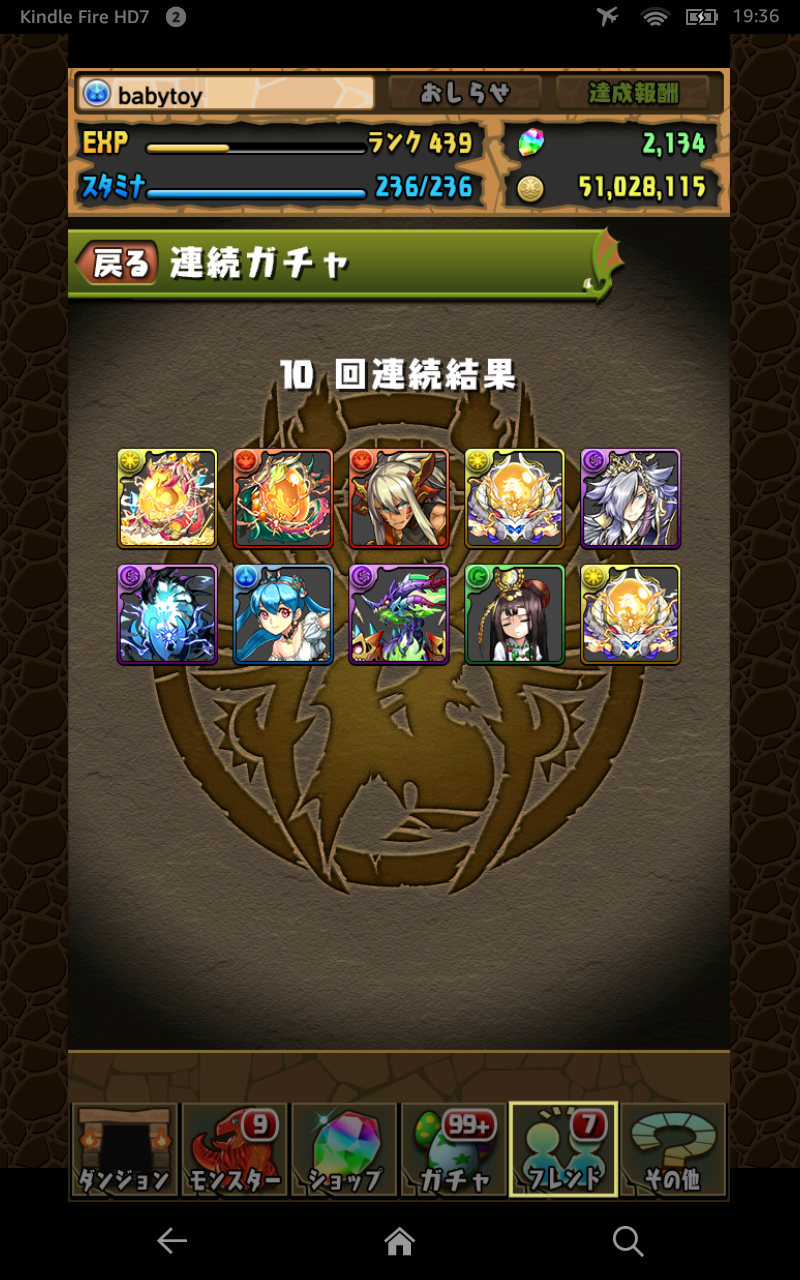Open the その他 tab
800x1280 pixels.
click(x=673, y=1149)
